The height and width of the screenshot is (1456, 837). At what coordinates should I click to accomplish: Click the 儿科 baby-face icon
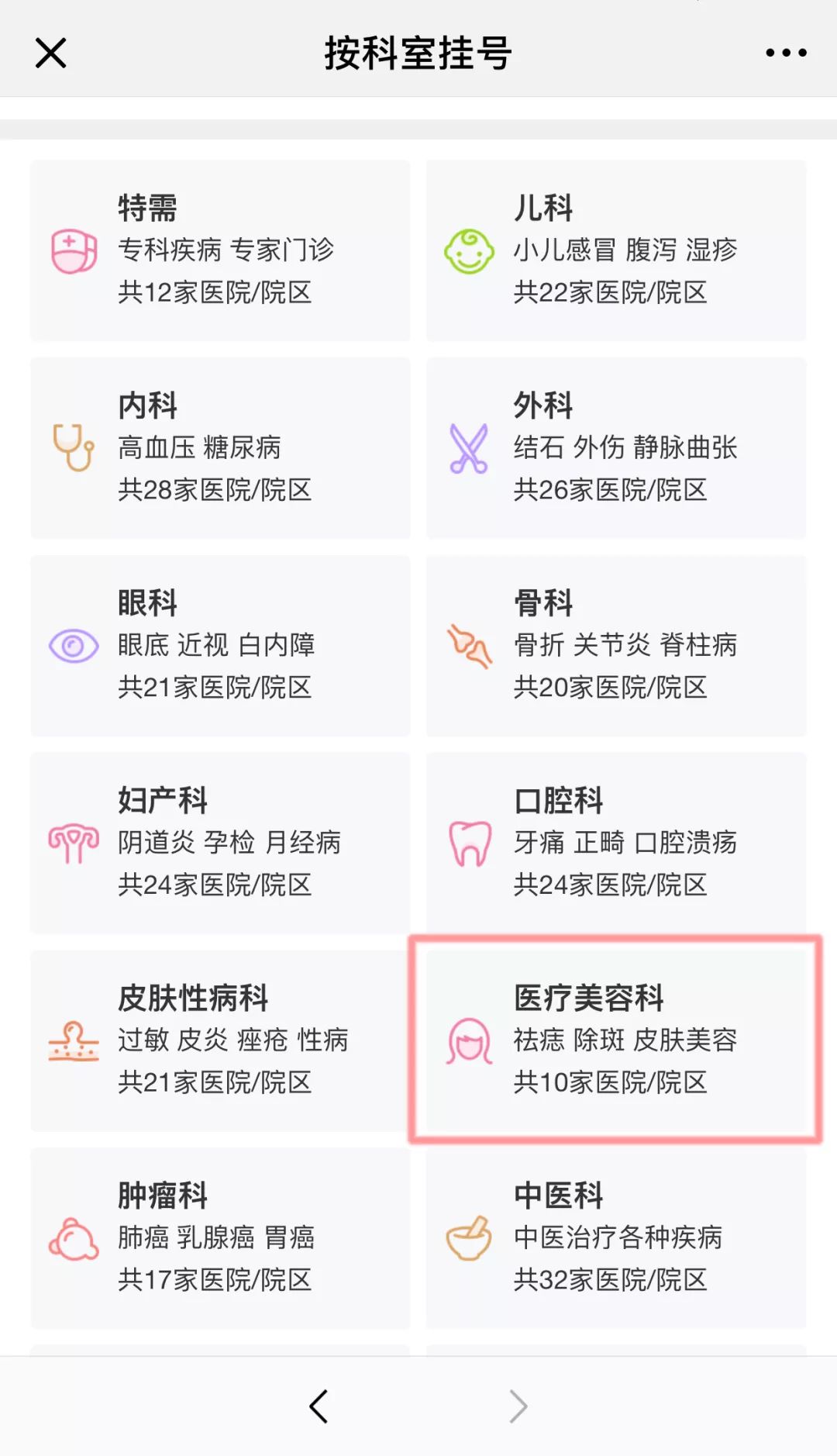(x=468, y=250)
